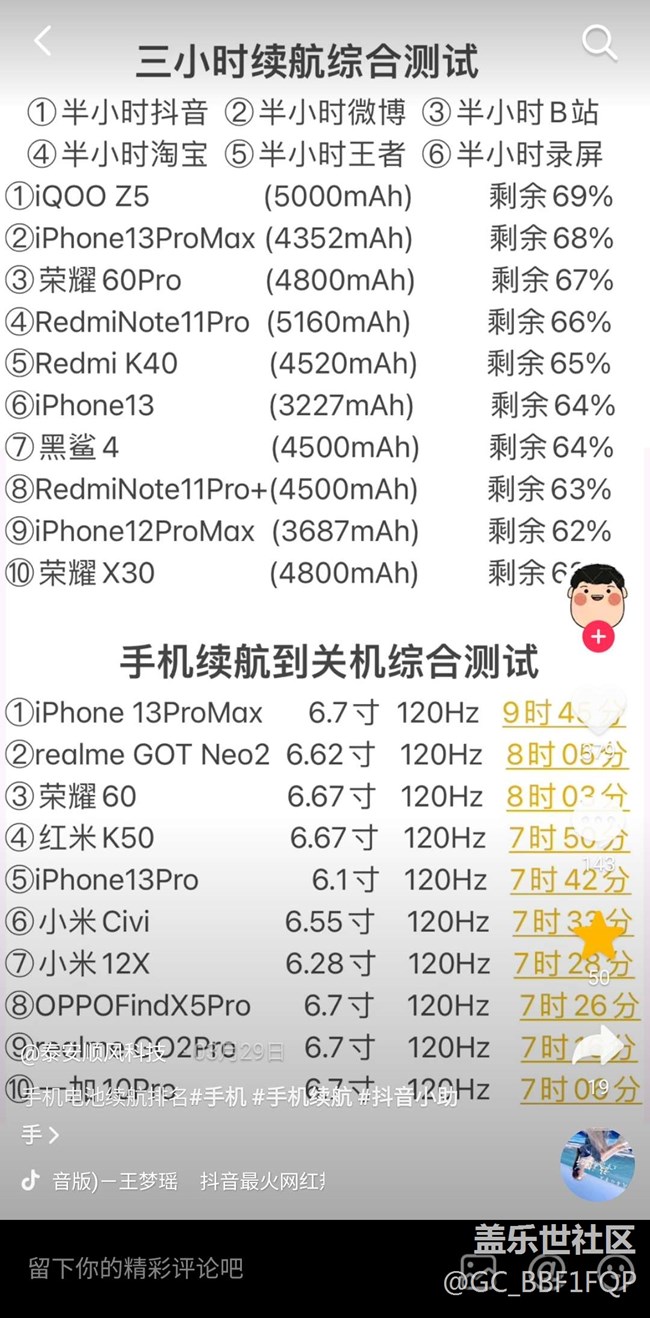
Task: Open the comments bubble showing 143
Action: [598, 818]
